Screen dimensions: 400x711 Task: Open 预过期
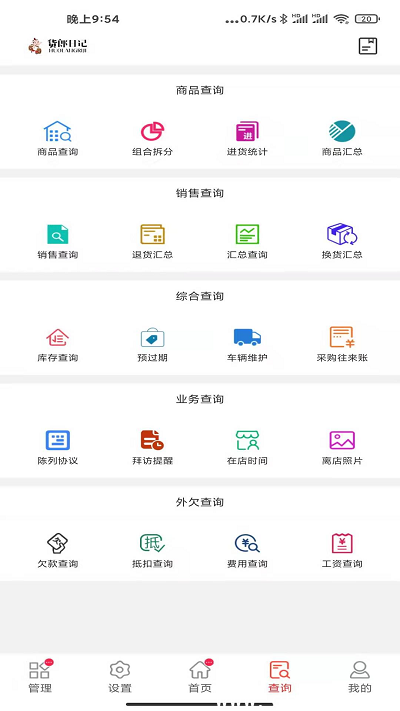pyautogui.click(x=152, y=345)
